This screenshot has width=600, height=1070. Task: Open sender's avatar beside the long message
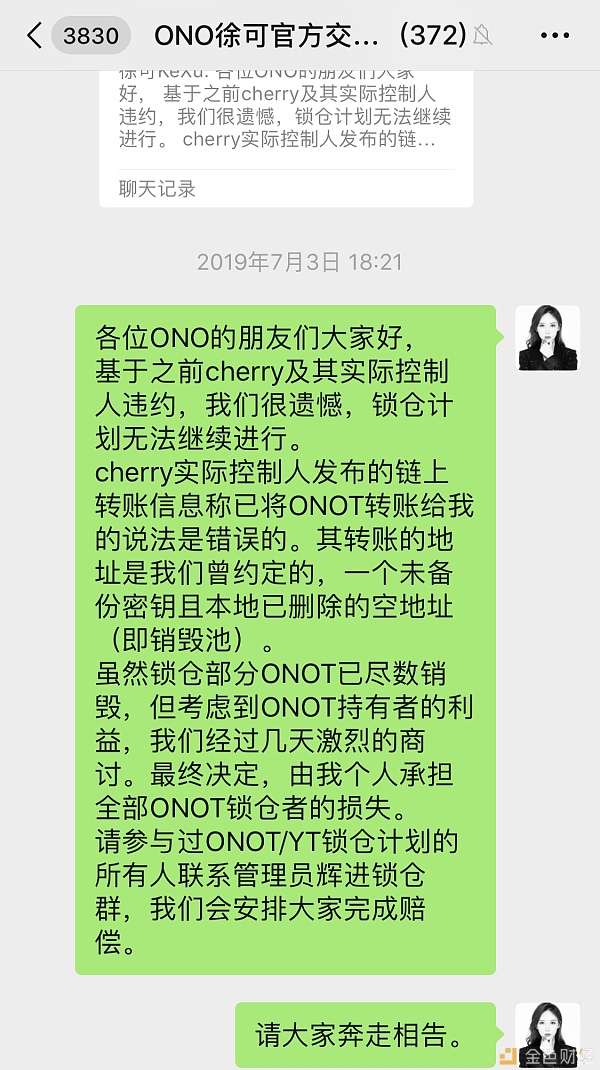pyautogui.click(x=547, y=338)
